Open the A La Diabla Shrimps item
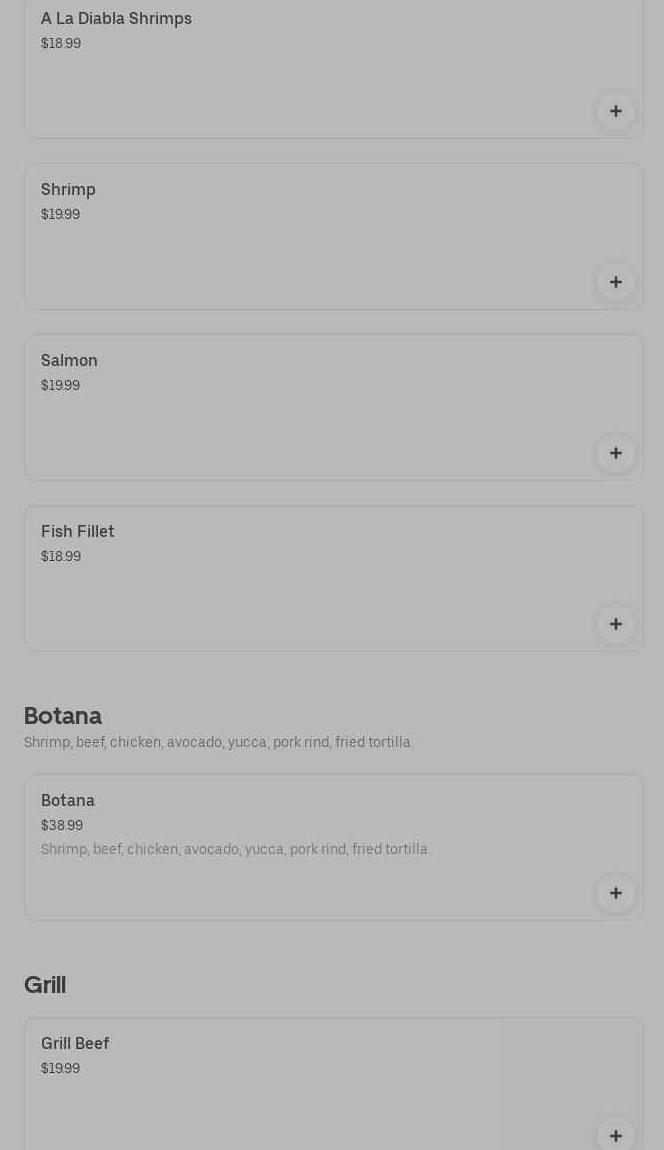This screenshot has height=1150, width=664. [116, 19]
